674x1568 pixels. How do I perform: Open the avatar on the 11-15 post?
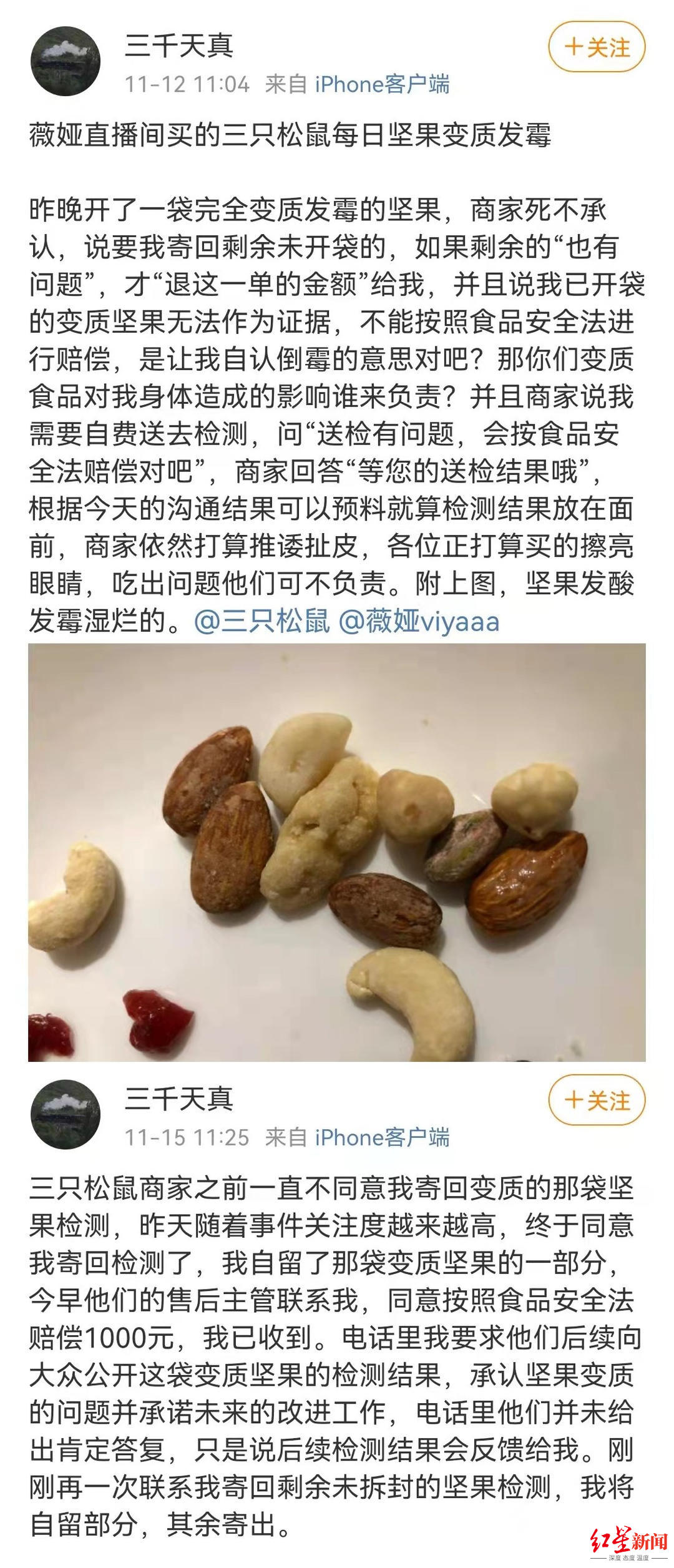pyautogui.click(x=66, y=1115)
